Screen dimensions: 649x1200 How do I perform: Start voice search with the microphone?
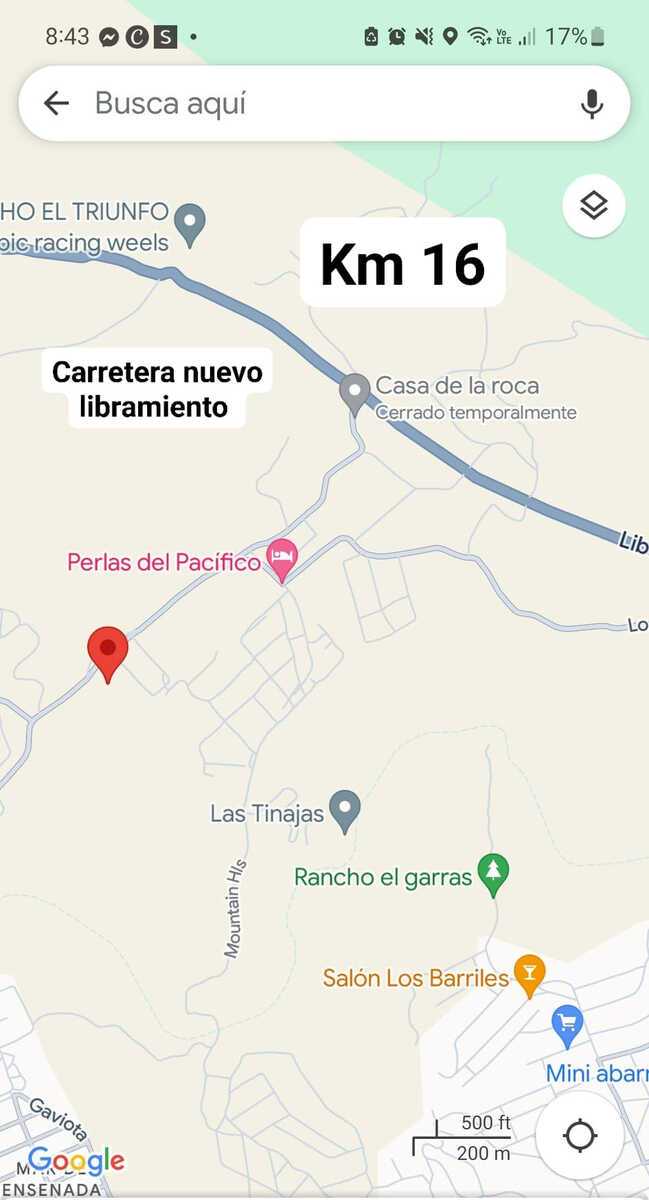(x=592, y=103)
